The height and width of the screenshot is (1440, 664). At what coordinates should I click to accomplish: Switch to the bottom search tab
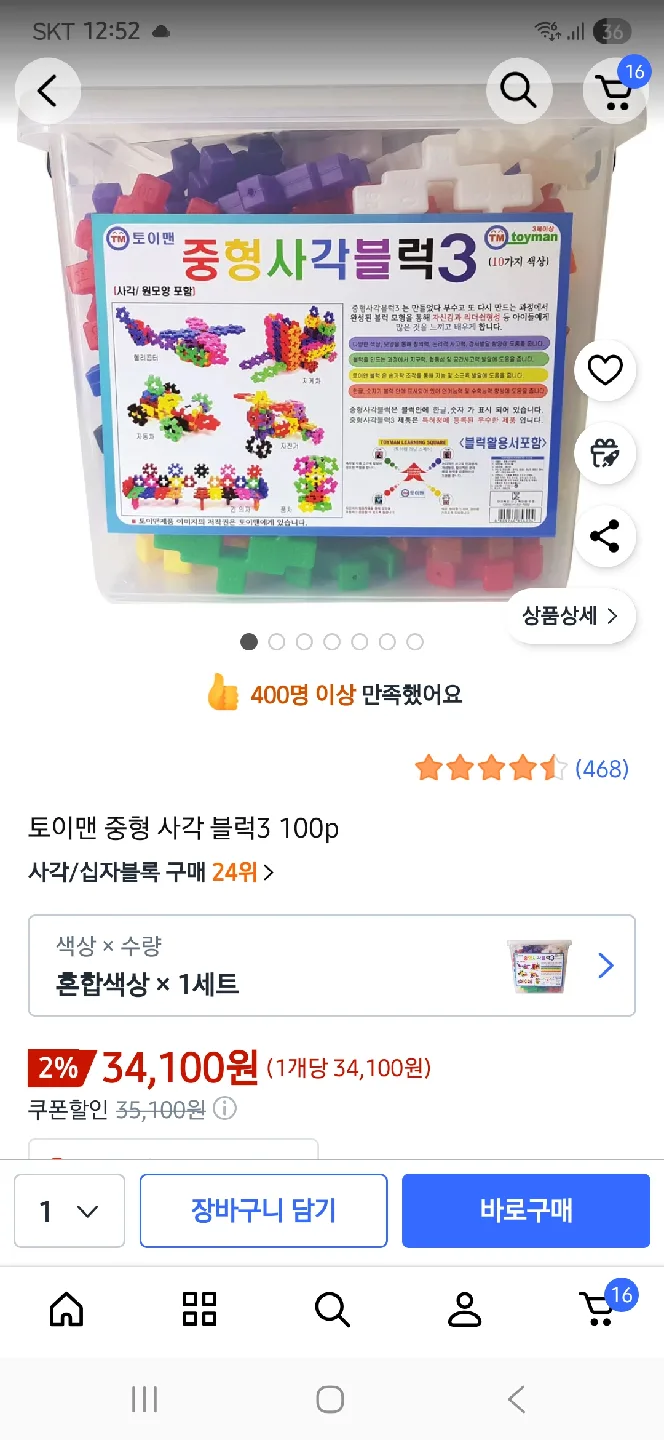331,1308
